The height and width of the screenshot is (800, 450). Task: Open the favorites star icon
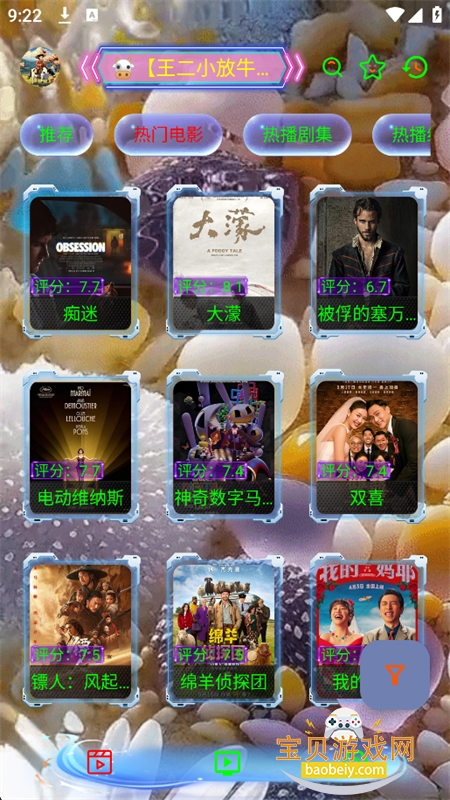[372, 67]
